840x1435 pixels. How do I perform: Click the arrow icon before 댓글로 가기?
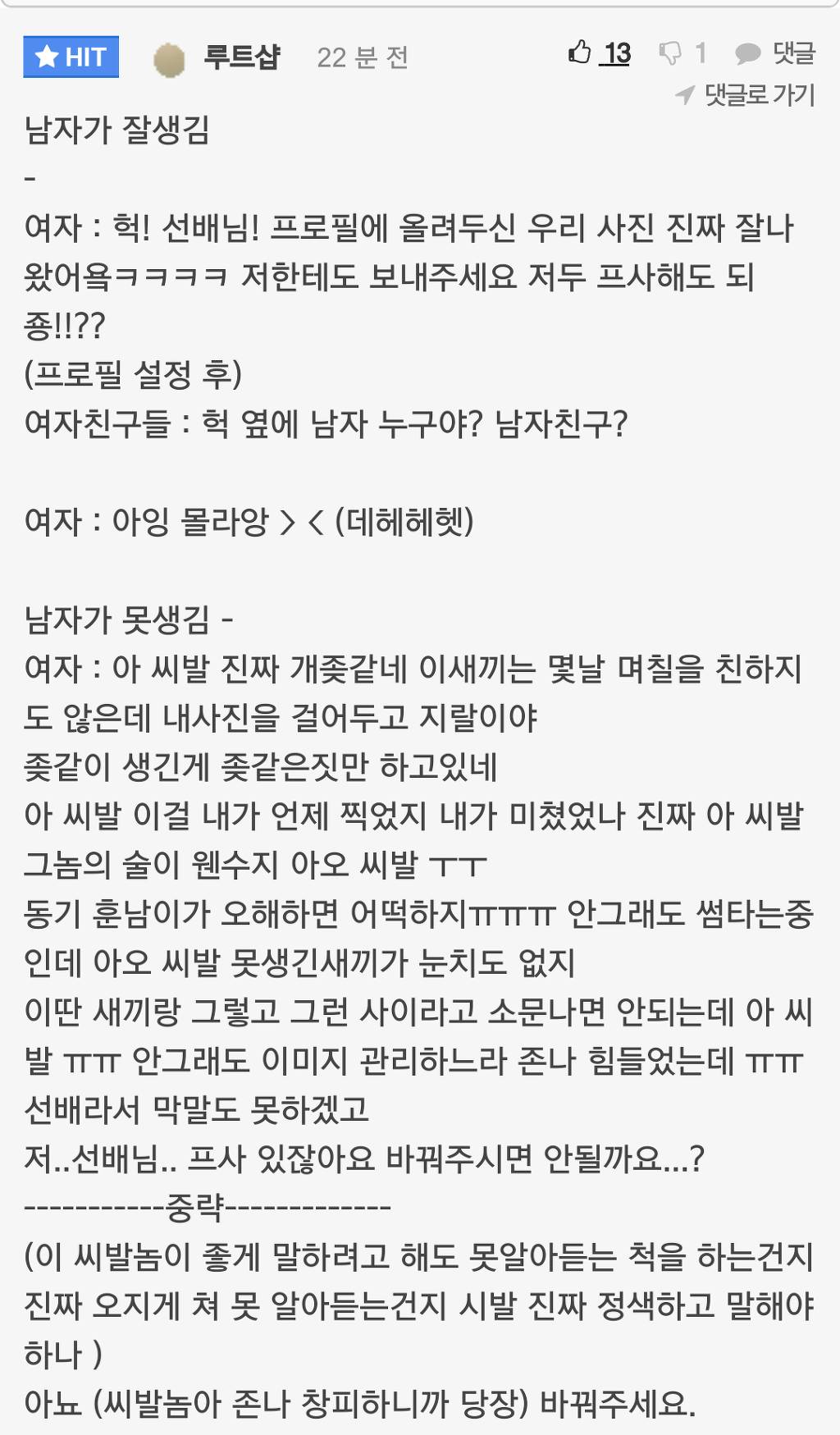click(686, 93)
